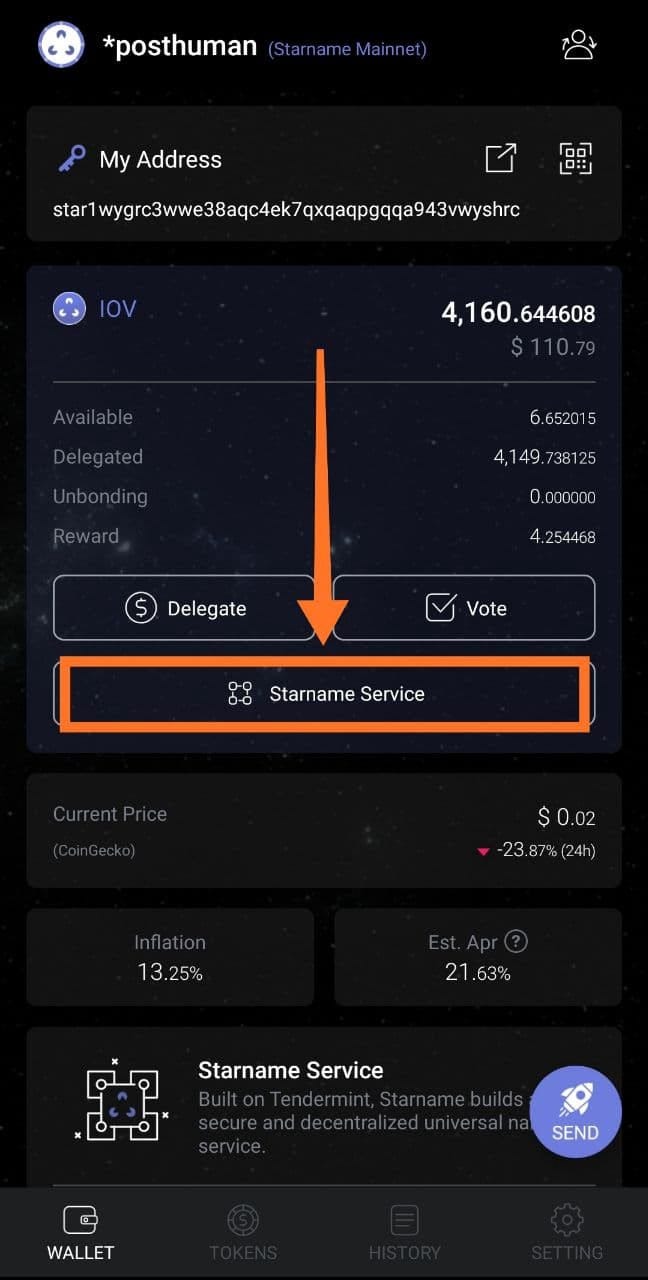Open the account switch icon

(x=578, y=46)
